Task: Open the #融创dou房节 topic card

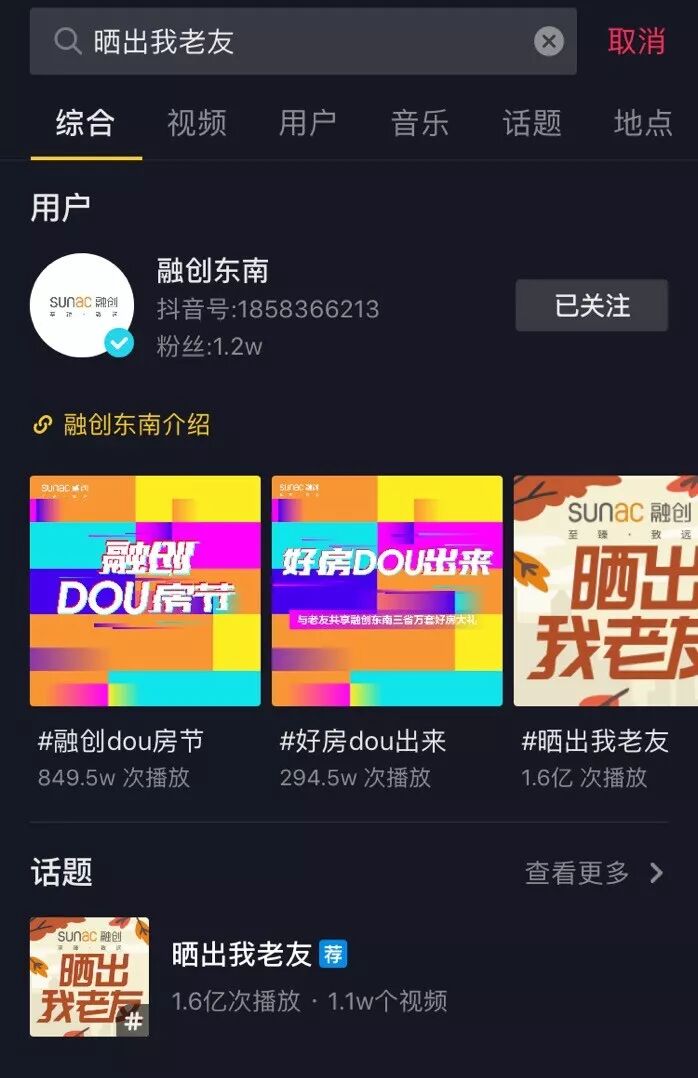Action: pyautogui.click(x=145, y=632)
